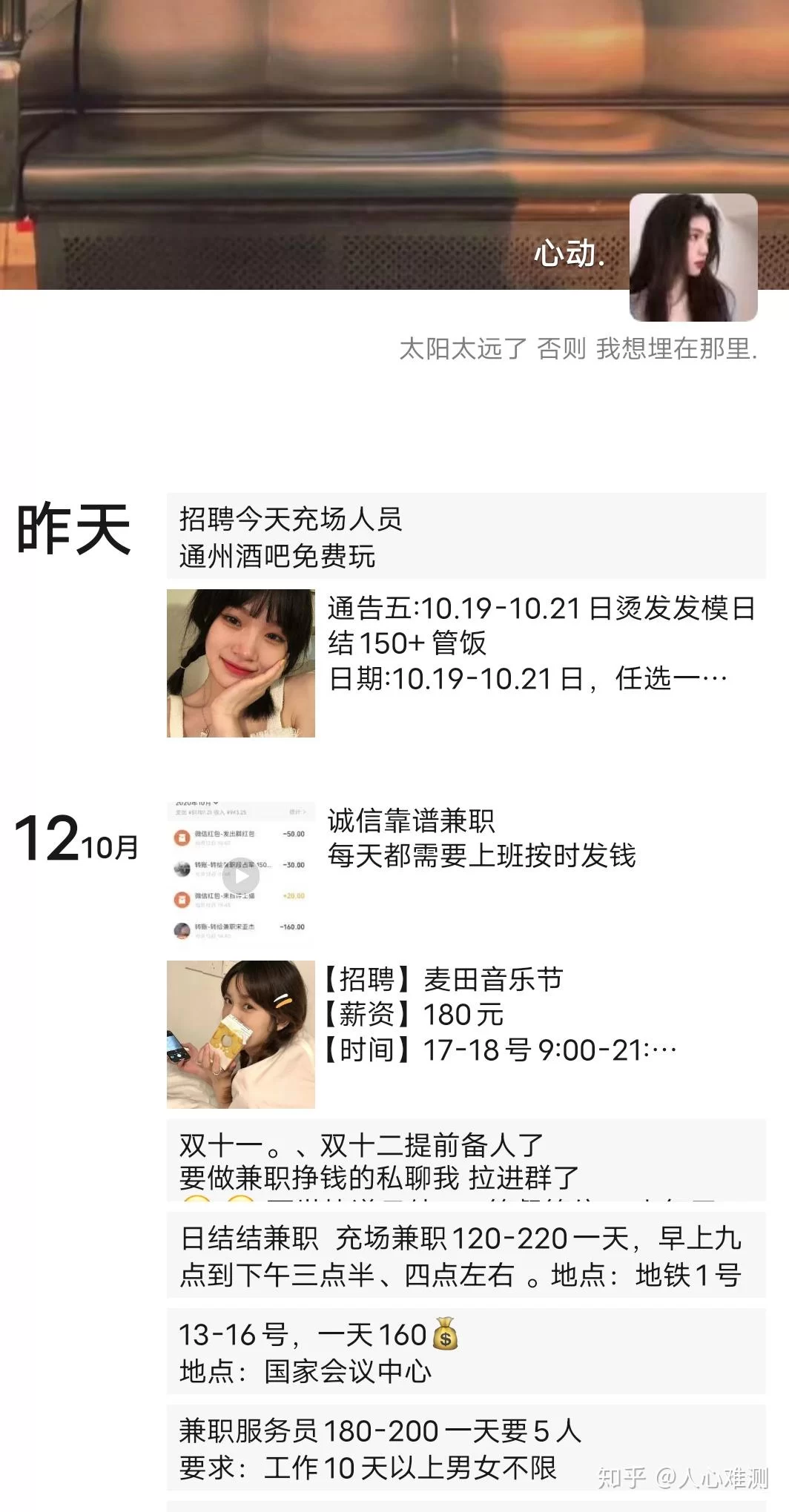Open the 13-16号 国家会议中心 post

click(466, 1352)
